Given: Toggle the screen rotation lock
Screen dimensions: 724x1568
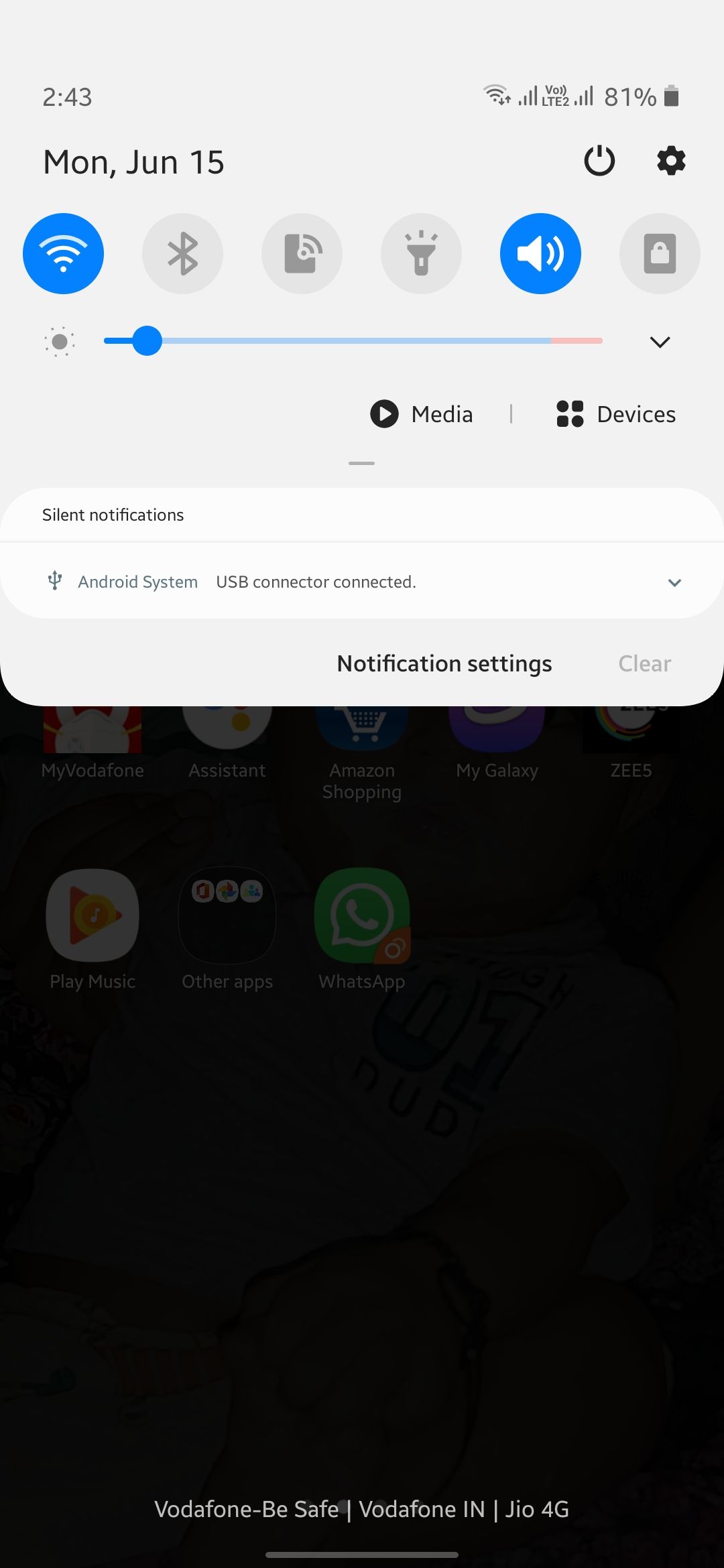Looking at the screenshot, I should point(660,253).
